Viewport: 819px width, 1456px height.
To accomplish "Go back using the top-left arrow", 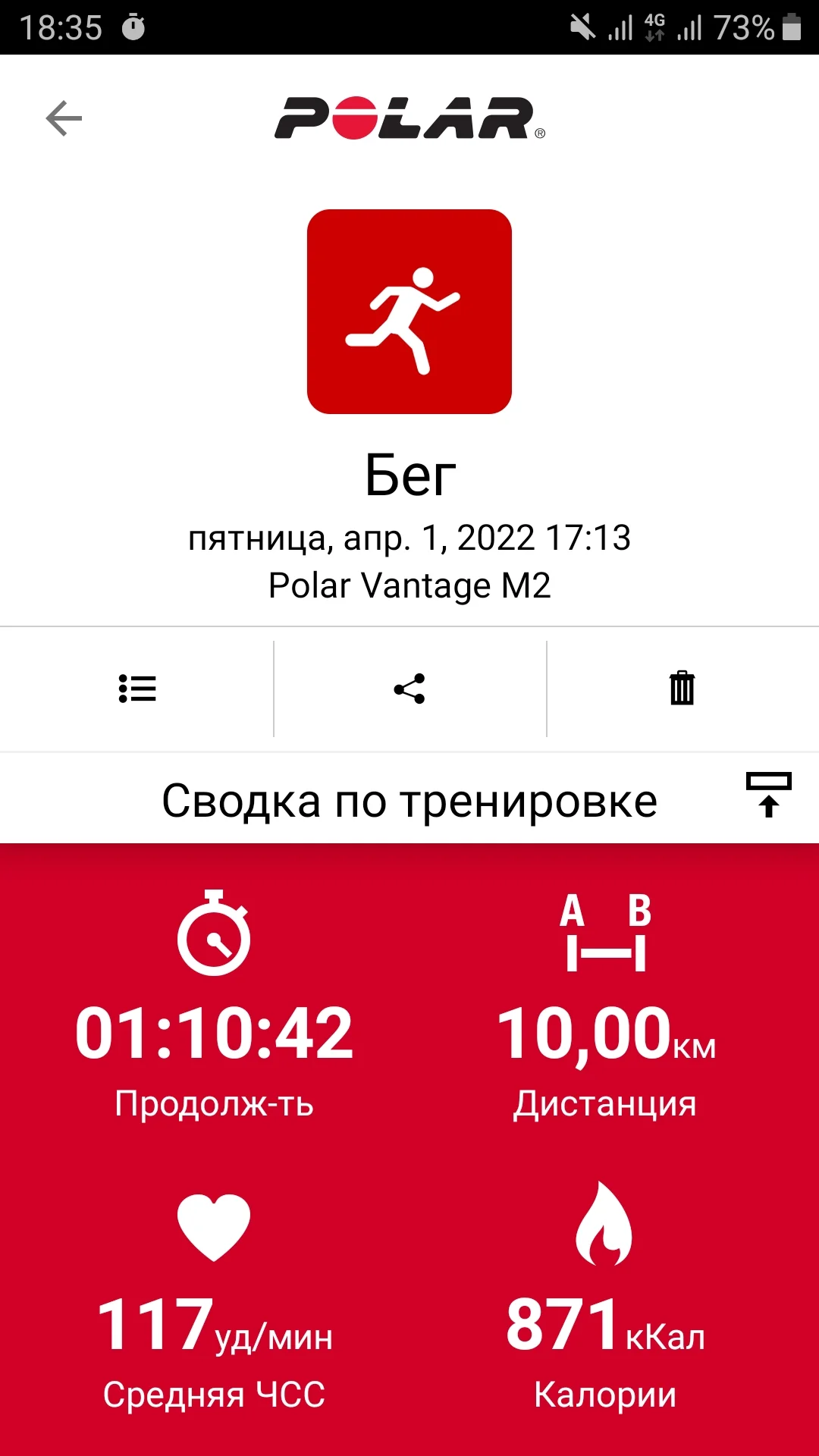I will (64, 118).
